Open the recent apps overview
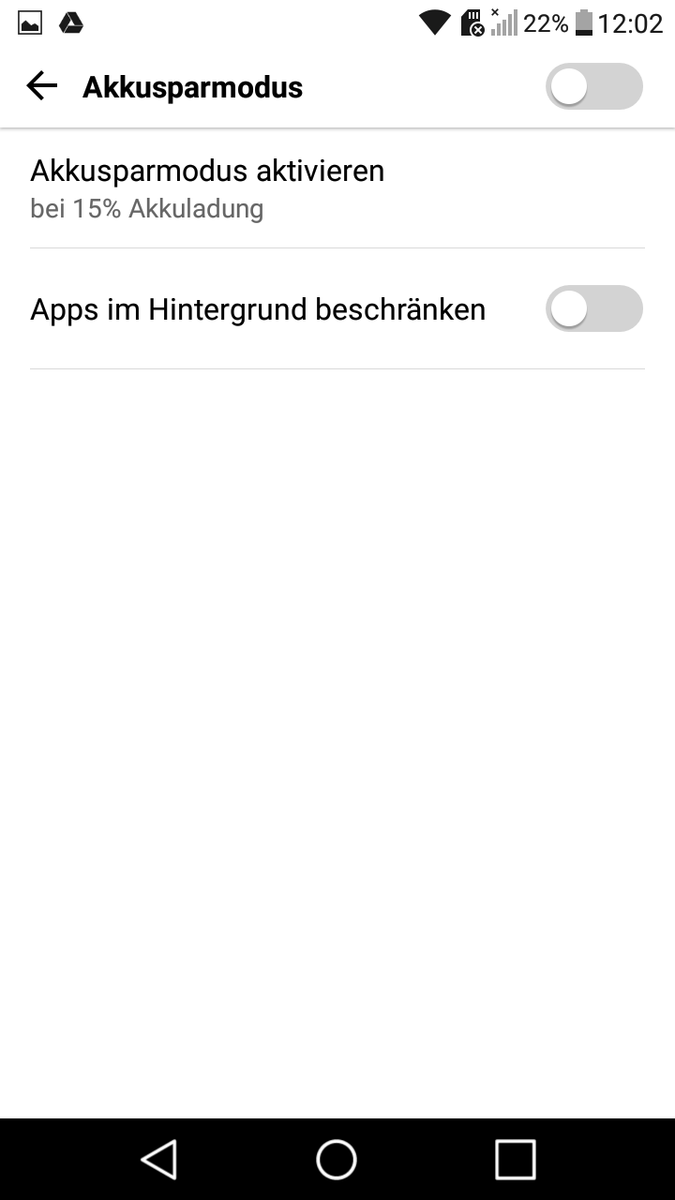 [515, 1160]
